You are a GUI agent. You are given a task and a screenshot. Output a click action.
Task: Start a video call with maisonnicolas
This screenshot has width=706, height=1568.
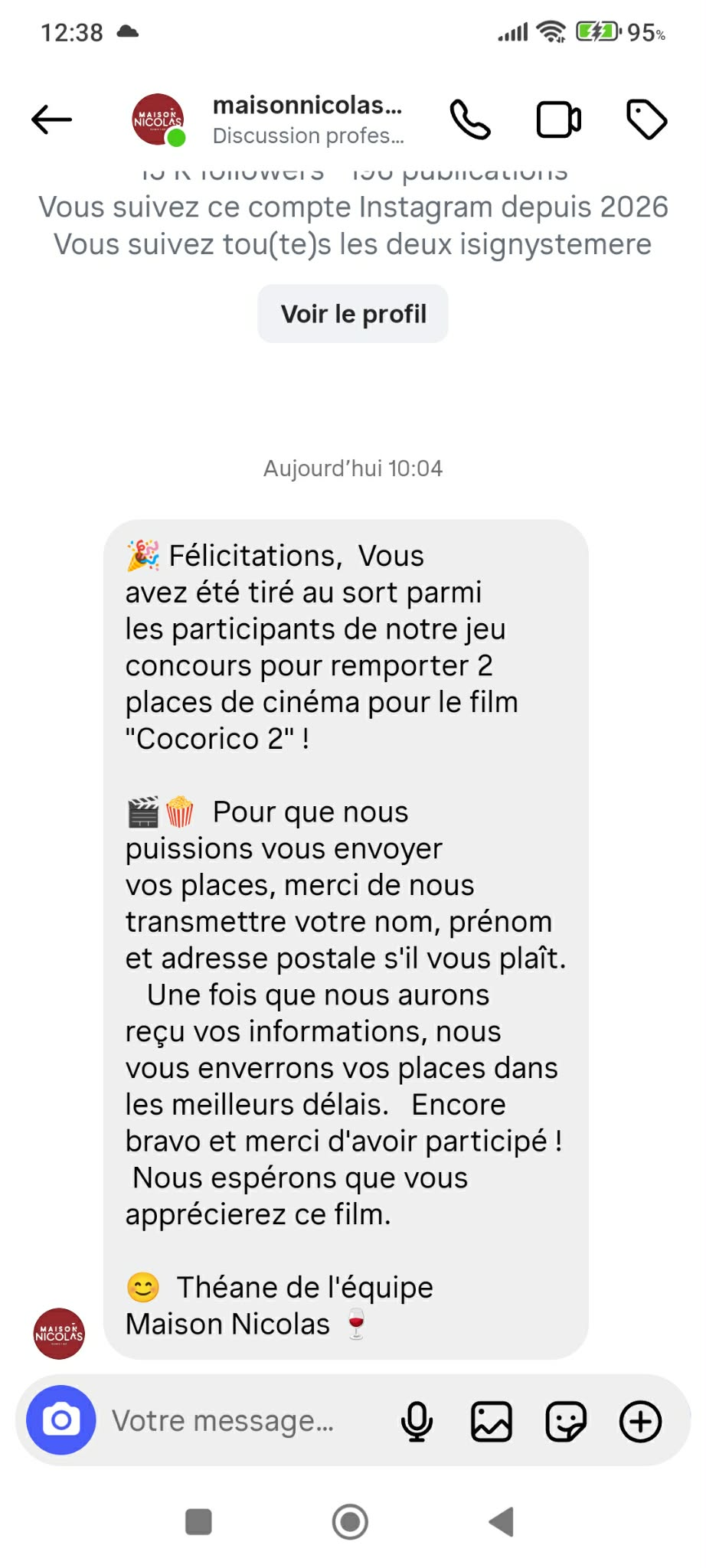pyautogui.click(x=558, y=119)
